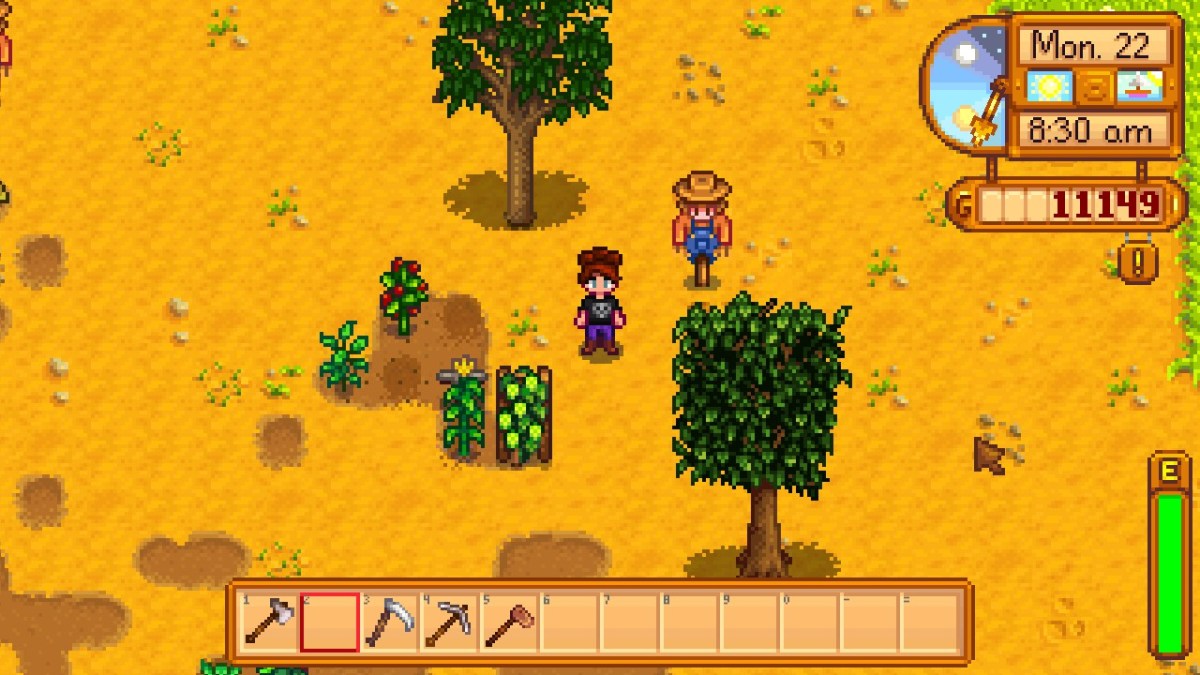Image resolution: width=1200 pixels, height=675 pixels.
Task: Select the scythe in hotbar slot 3
Action: pyautogui.click(x=389, y=622)
